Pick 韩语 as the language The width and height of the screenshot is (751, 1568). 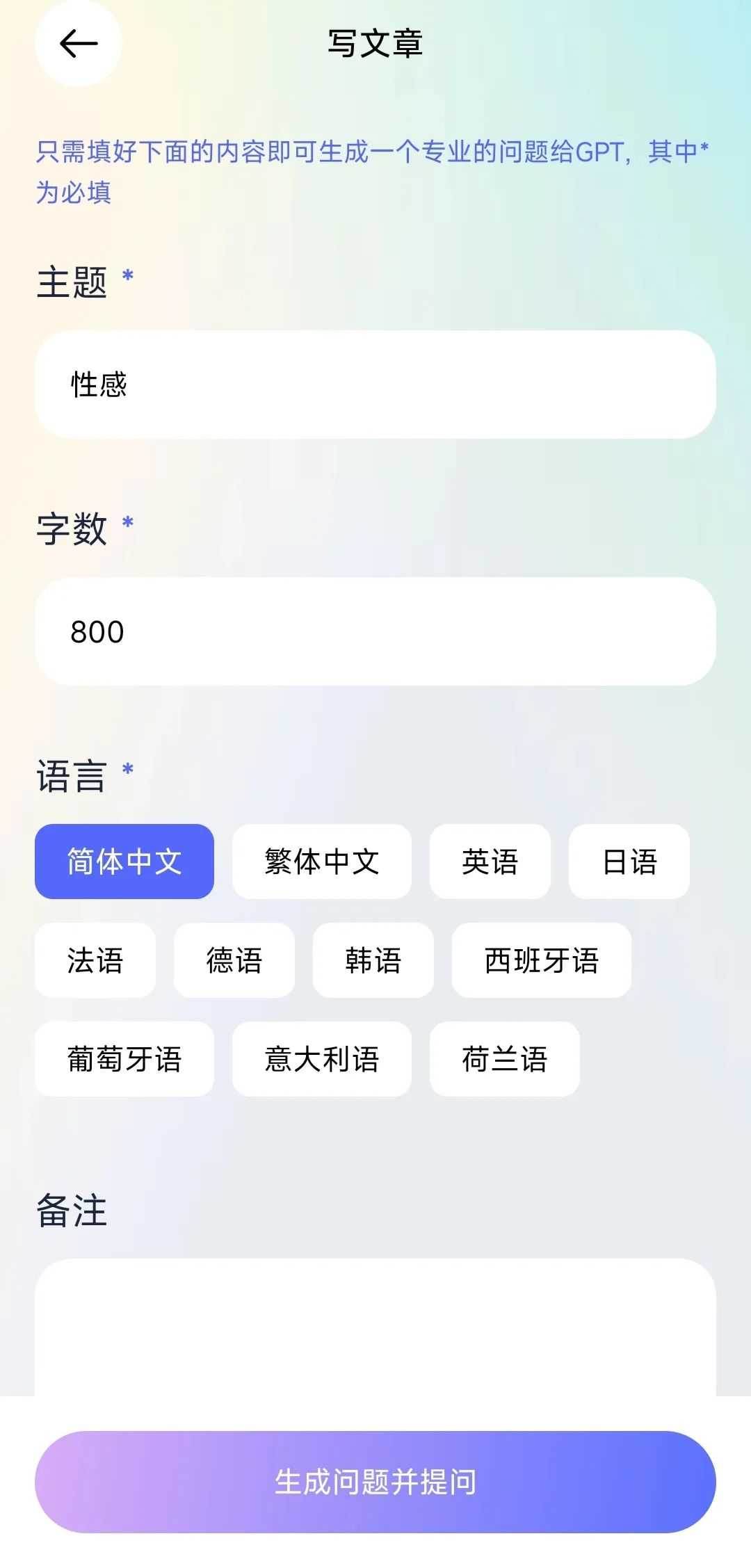pos(373,960)
